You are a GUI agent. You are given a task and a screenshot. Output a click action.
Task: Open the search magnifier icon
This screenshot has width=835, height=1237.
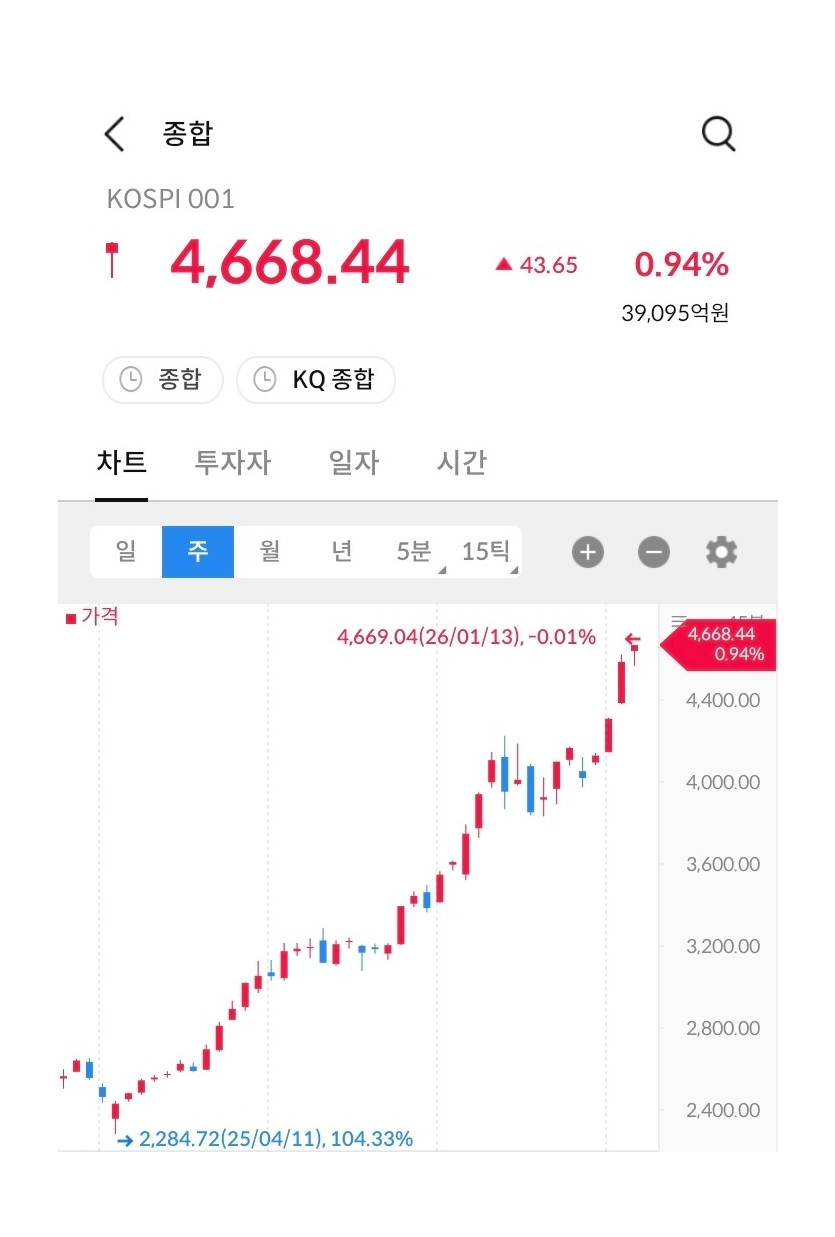tap(718, 133)
